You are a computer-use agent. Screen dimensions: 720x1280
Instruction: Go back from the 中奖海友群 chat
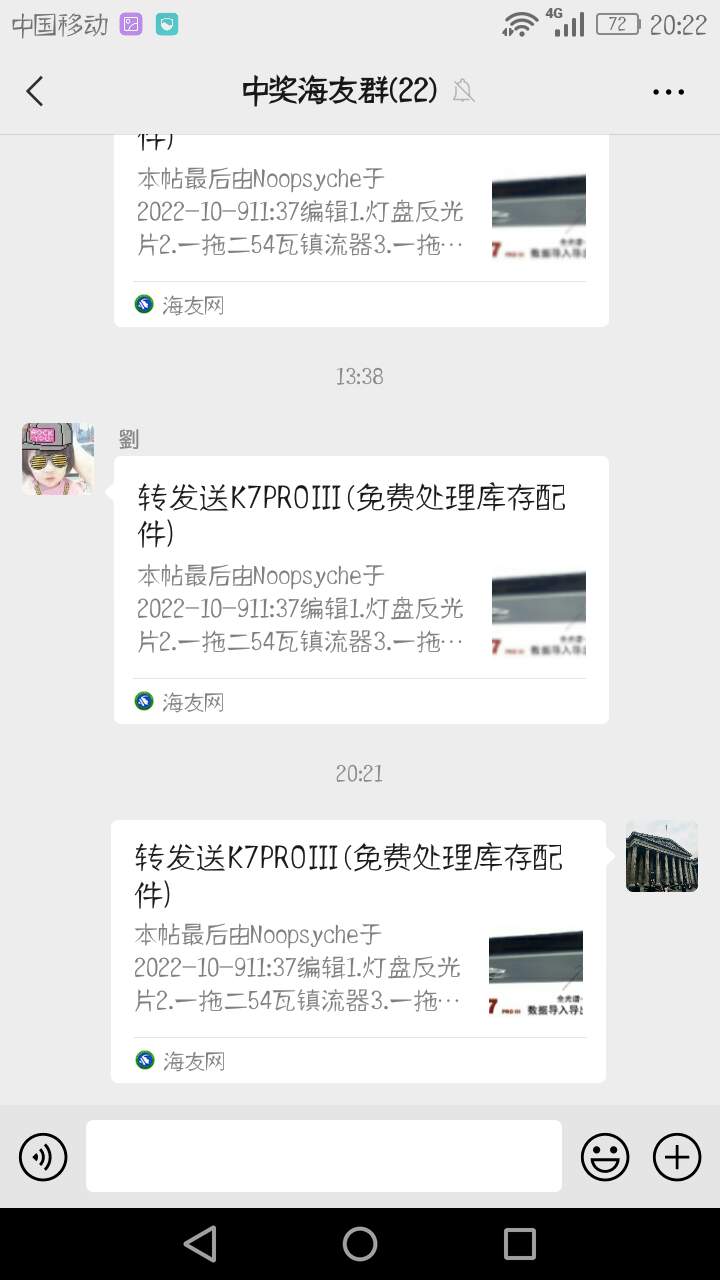pos(35,92)
